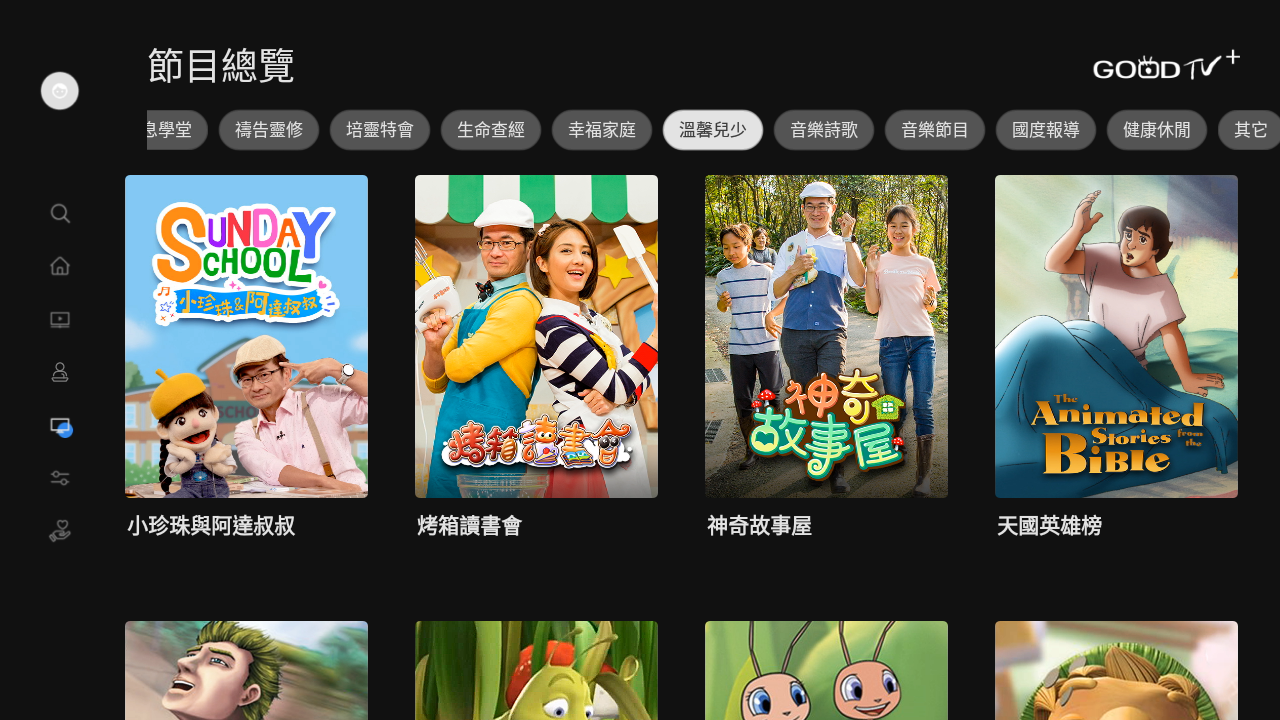Image resolution: width=1280 pixels, height=720 pixels.
Task: Open the donation heart-hand icon in sidebar
Action: pyautogui.click(x=60, y=531)
